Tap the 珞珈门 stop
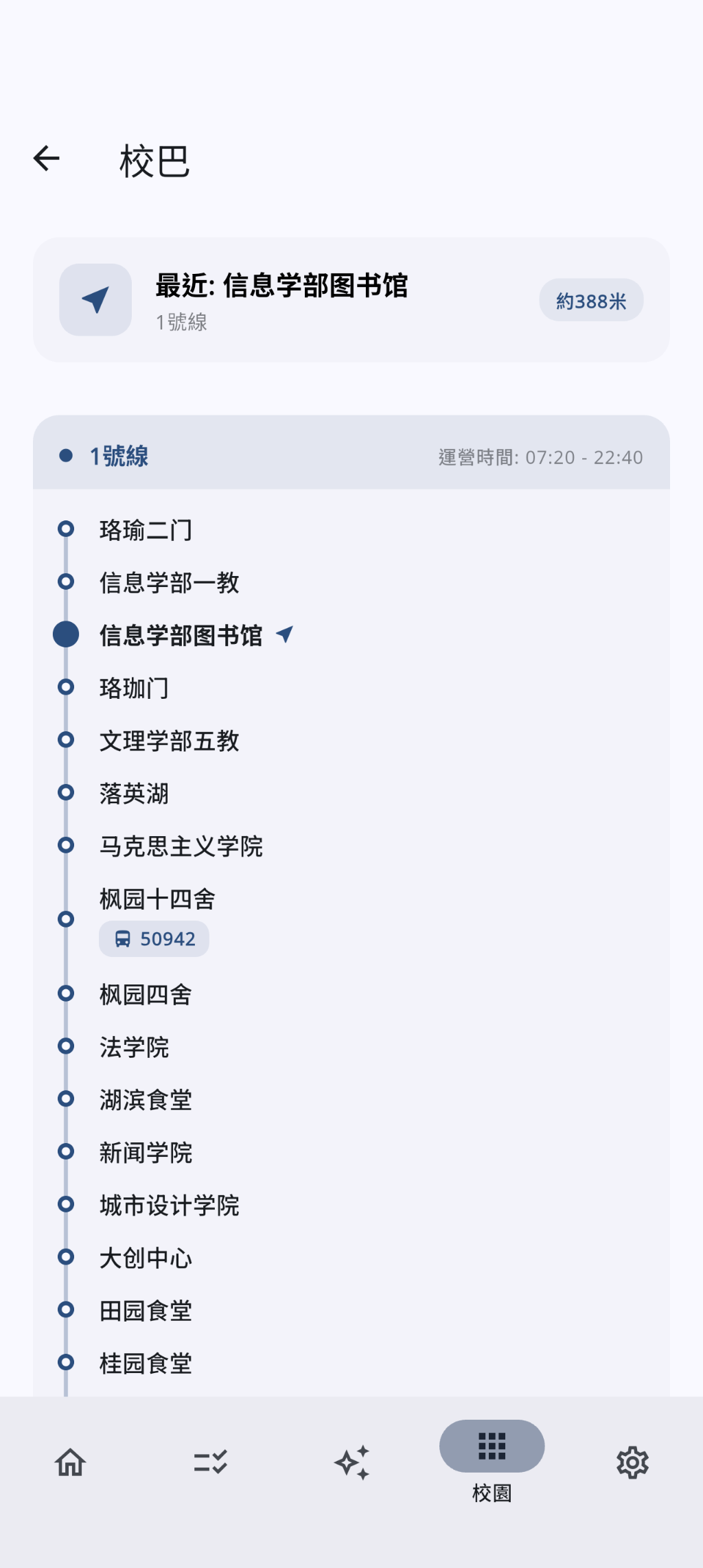 click(351, 688)
